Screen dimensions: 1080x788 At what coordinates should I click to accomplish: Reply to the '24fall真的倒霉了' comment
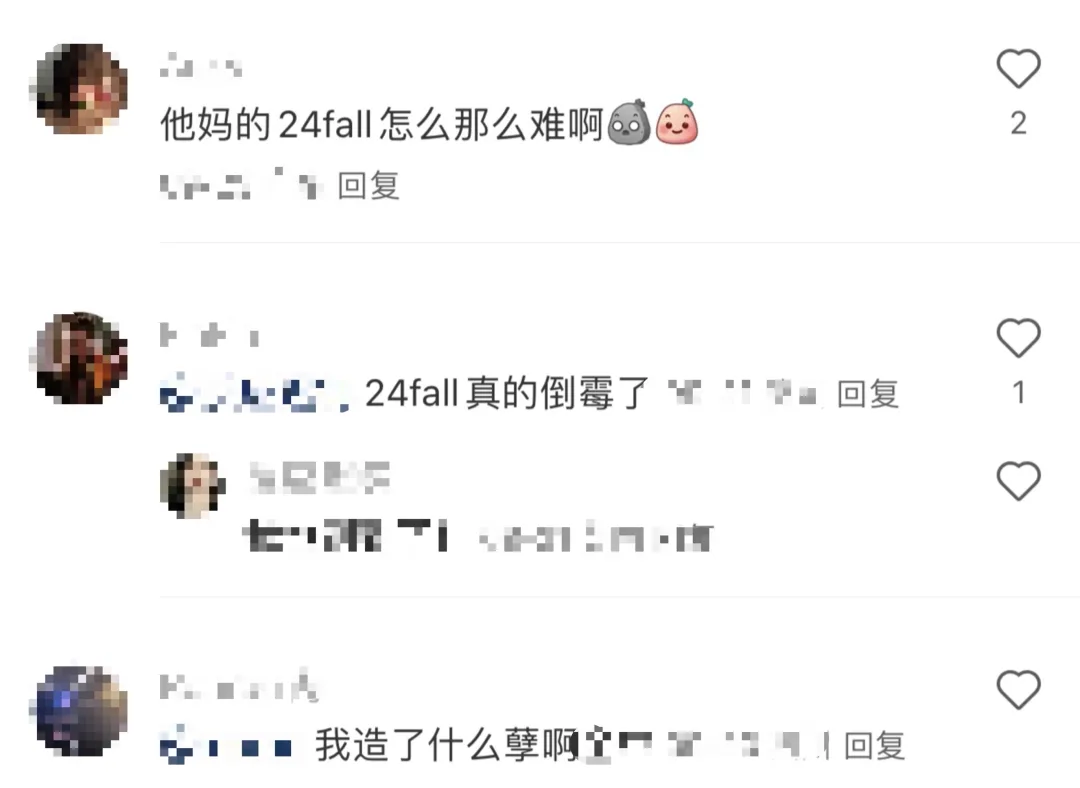tap(867, 394)
